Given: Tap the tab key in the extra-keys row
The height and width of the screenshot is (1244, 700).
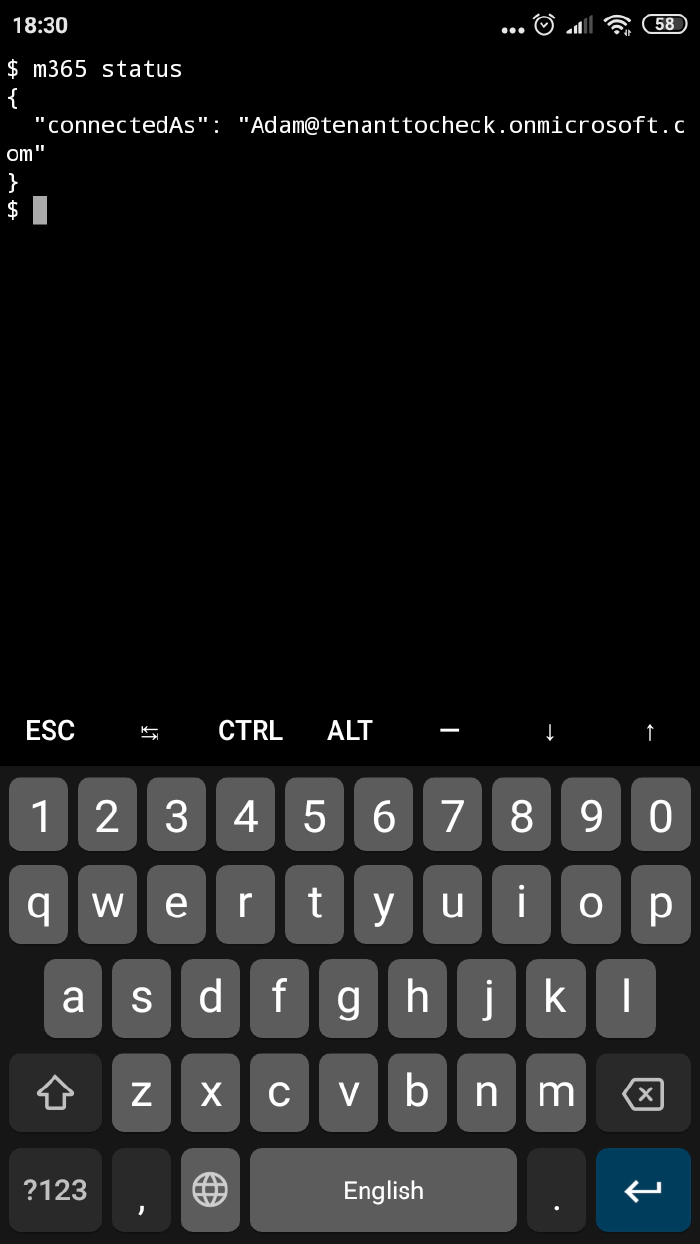Looking at the screenshot, I should [x=150, y=733].
